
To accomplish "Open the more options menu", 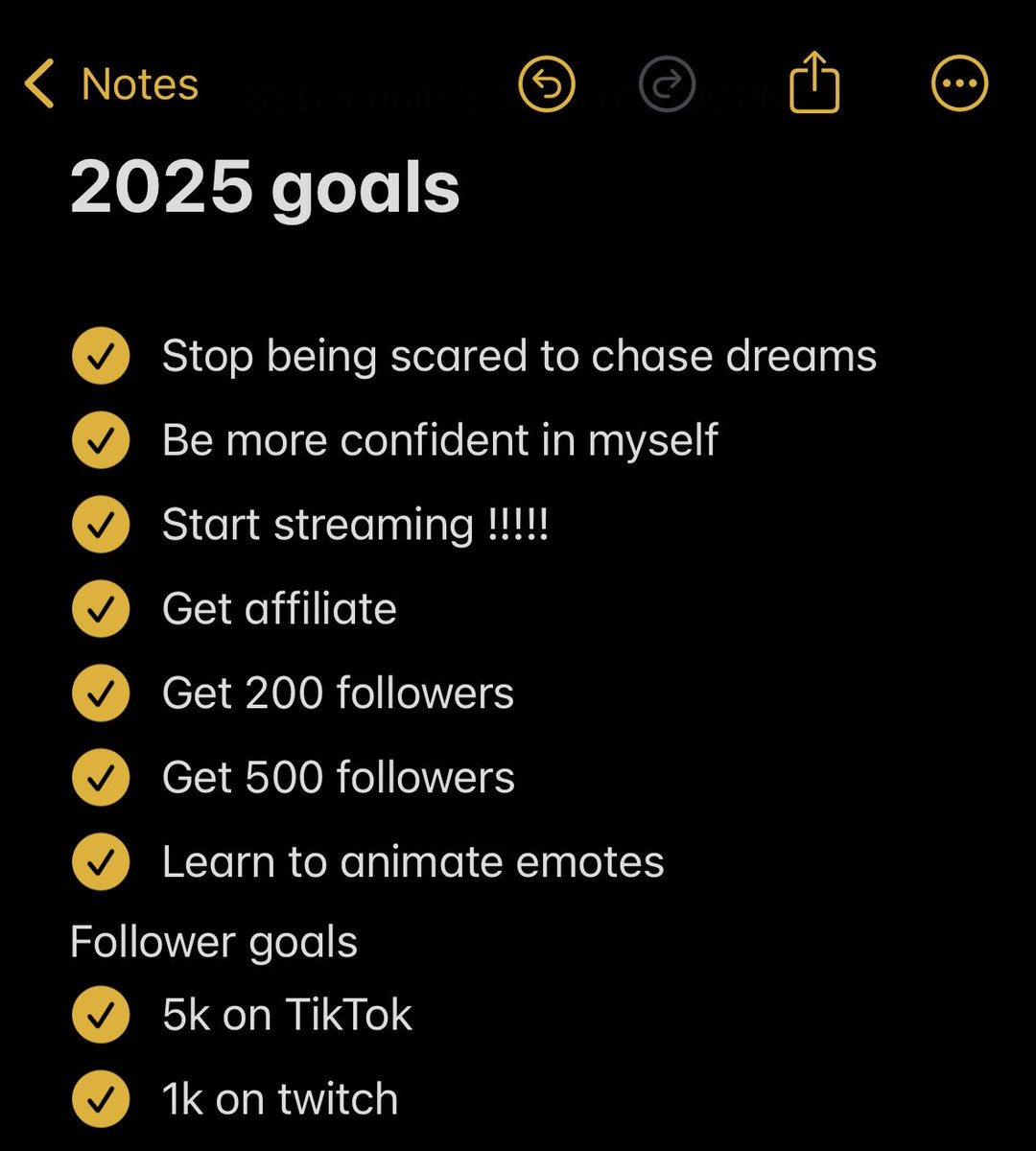I will pyautogui.click(x=959, y=84).
